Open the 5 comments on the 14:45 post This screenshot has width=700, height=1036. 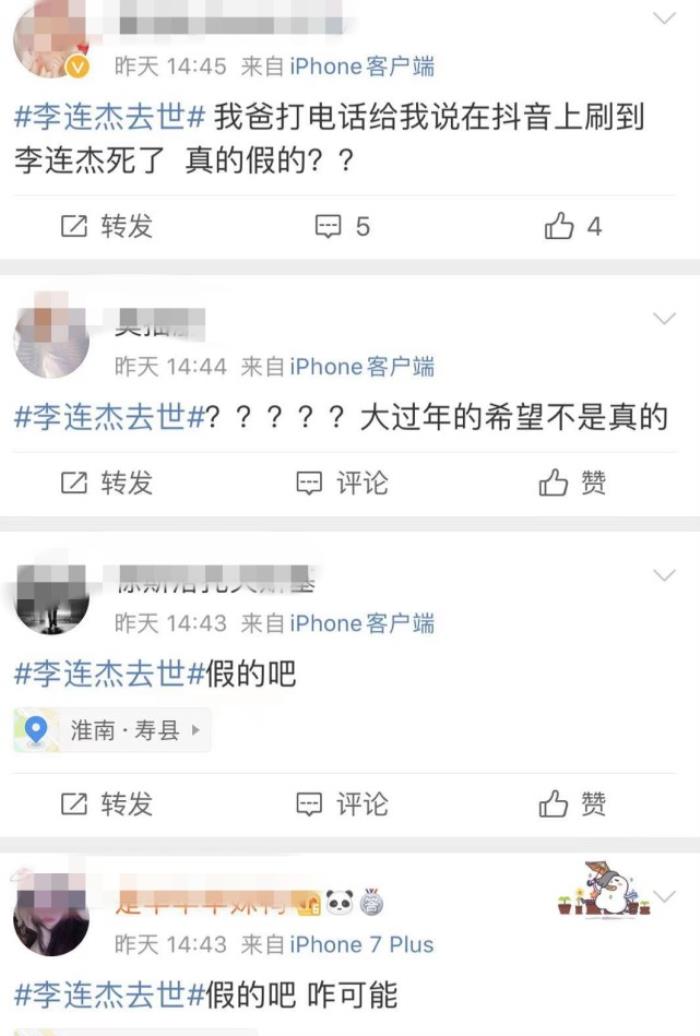point(342,227)
